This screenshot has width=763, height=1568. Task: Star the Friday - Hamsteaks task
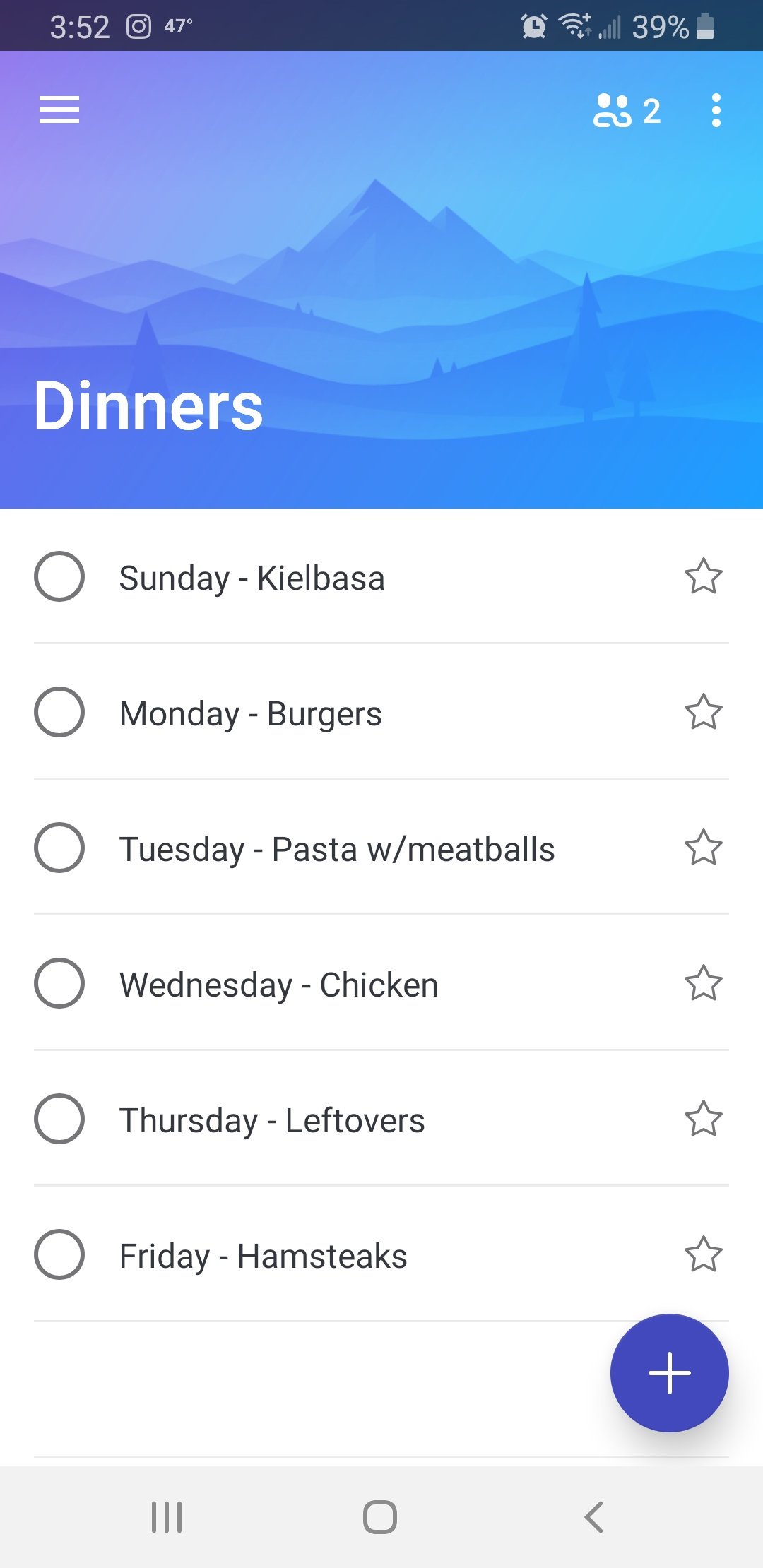[703, 1254]
